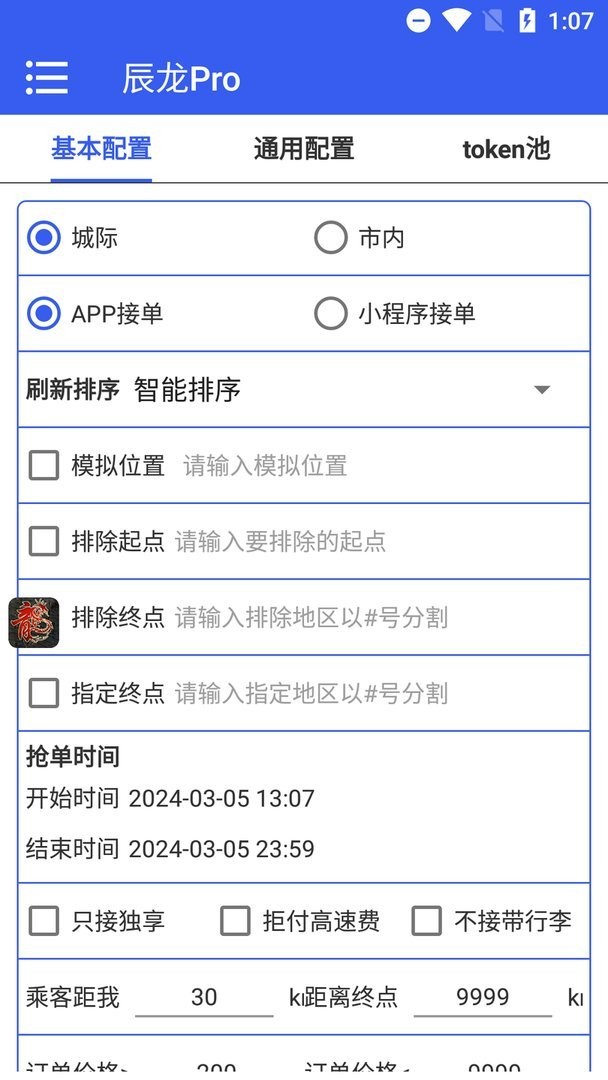Image resolution: width=608 pixels, height=1080 pixels.
Task: Switch to the 通用配置 tab
Action: point(304,150)
